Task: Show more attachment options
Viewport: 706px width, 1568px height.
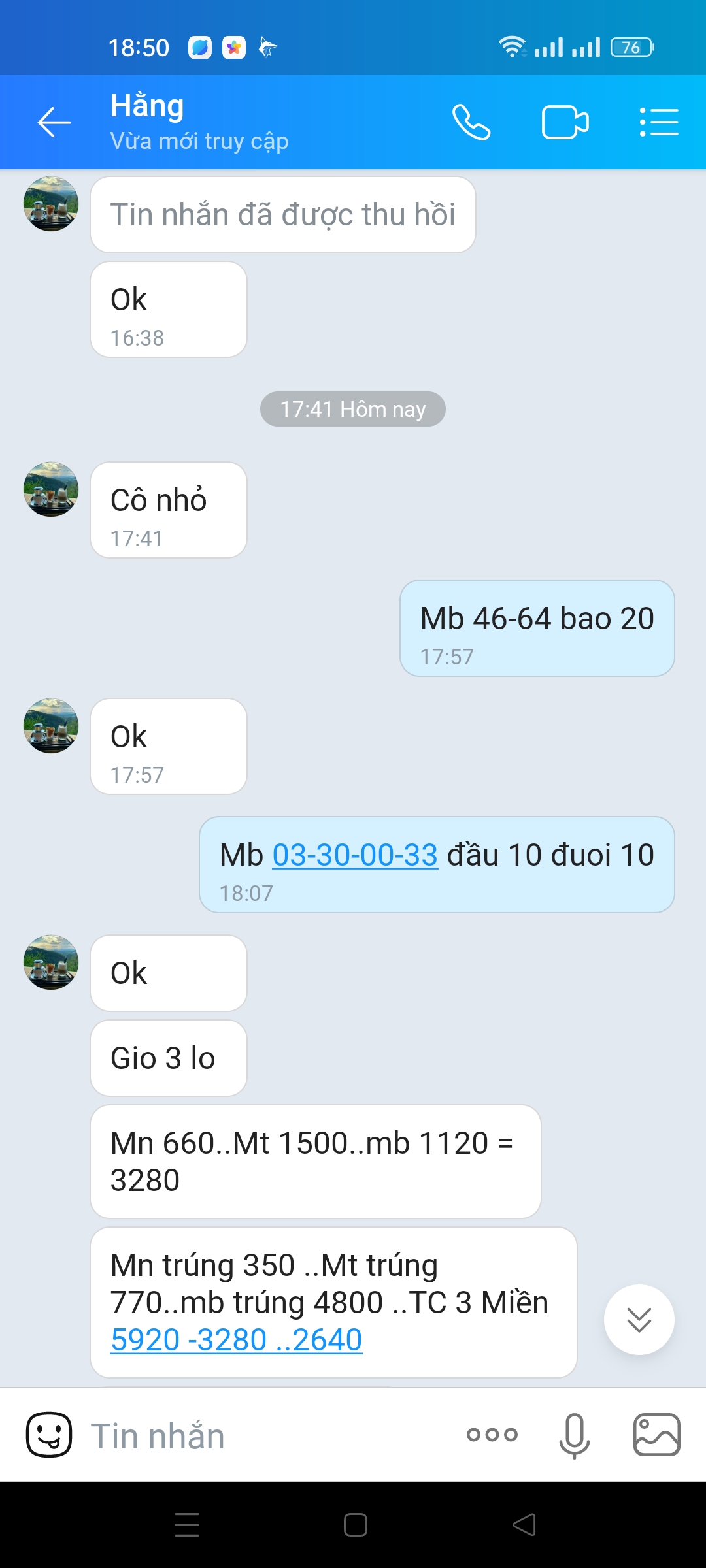Action: (492, 1435)
